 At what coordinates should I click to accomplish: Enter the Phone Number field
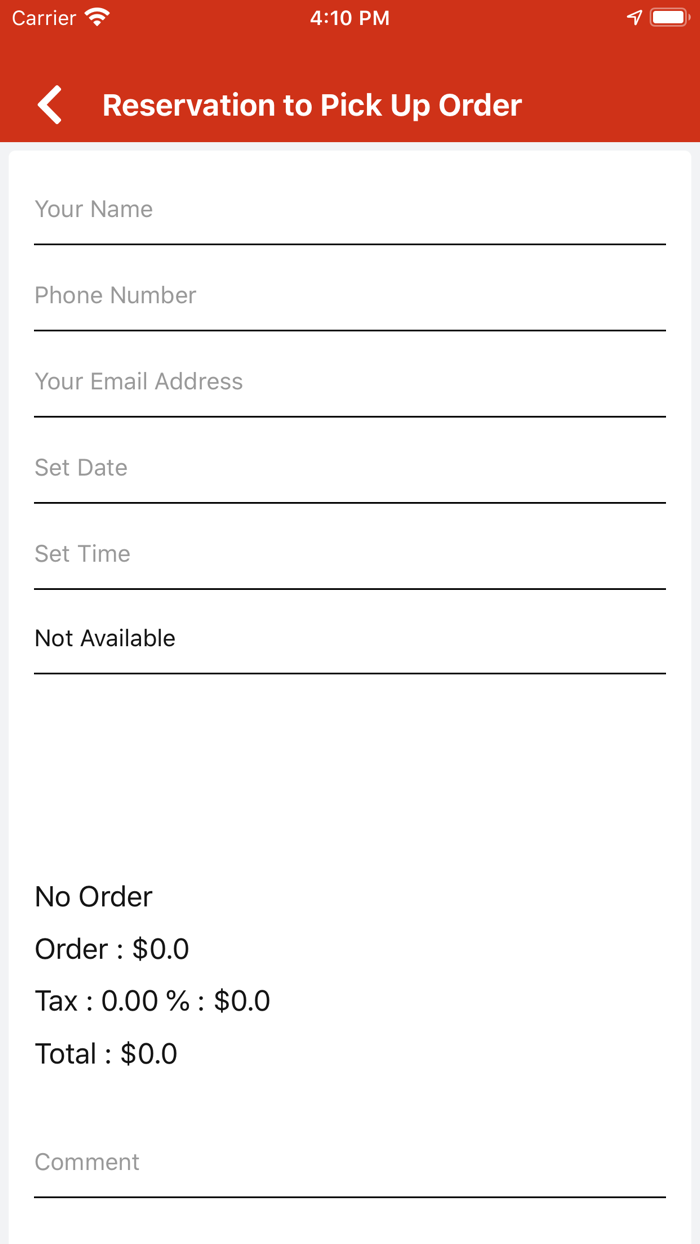point(349,296)
